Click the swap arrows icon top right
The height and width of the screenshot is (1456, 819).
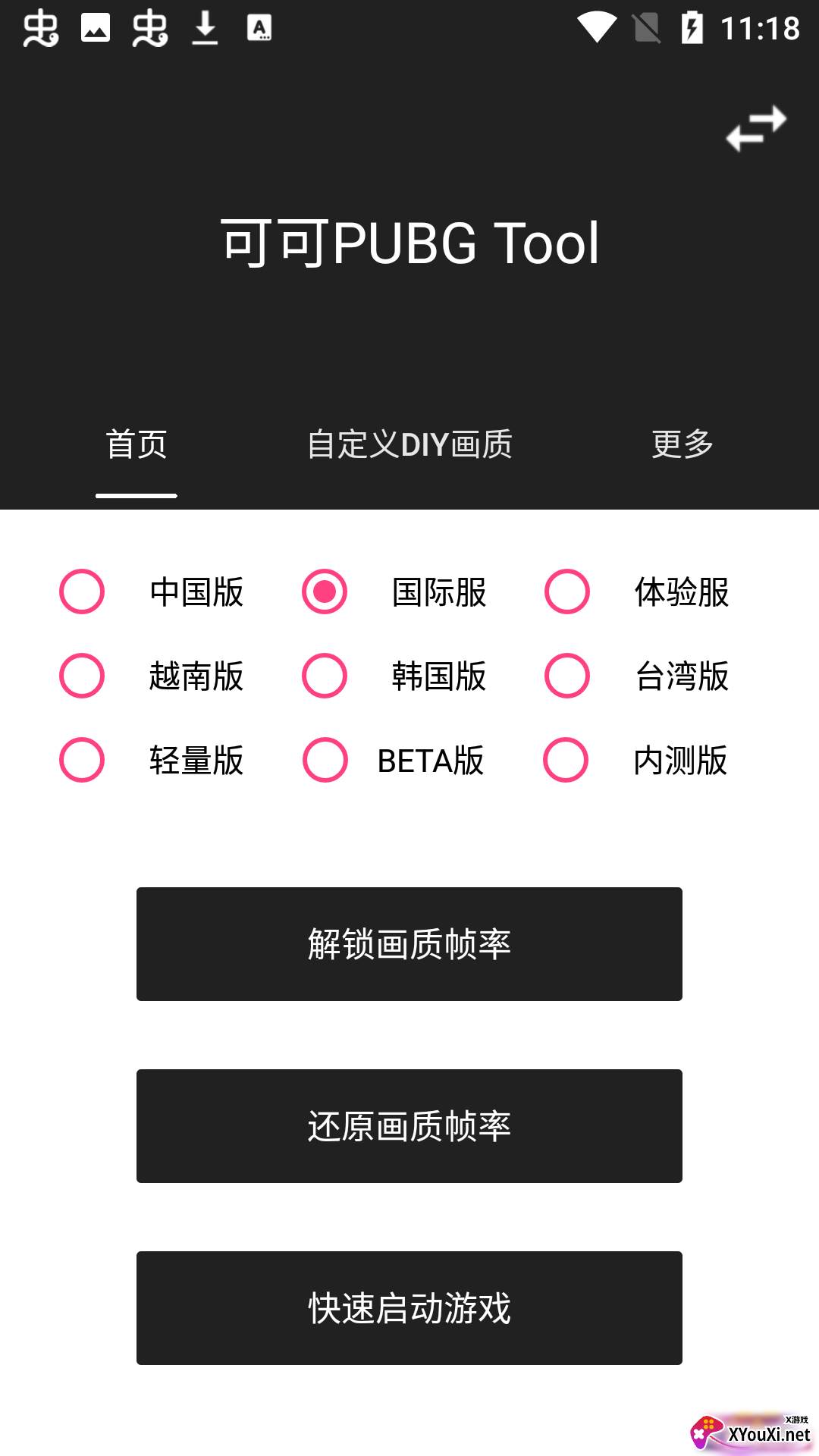[x=756, y=127]
